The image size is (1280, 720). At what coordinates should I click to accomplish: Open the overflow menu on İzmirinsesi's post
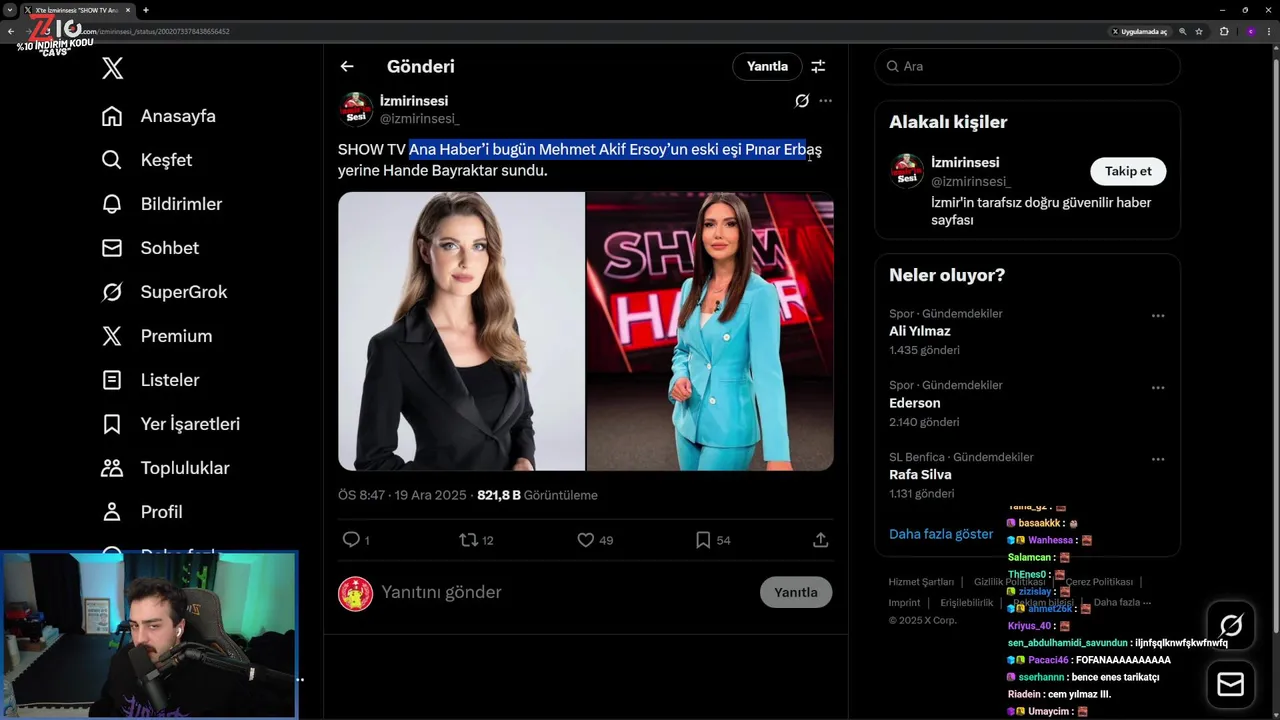[x=825, y=101]
